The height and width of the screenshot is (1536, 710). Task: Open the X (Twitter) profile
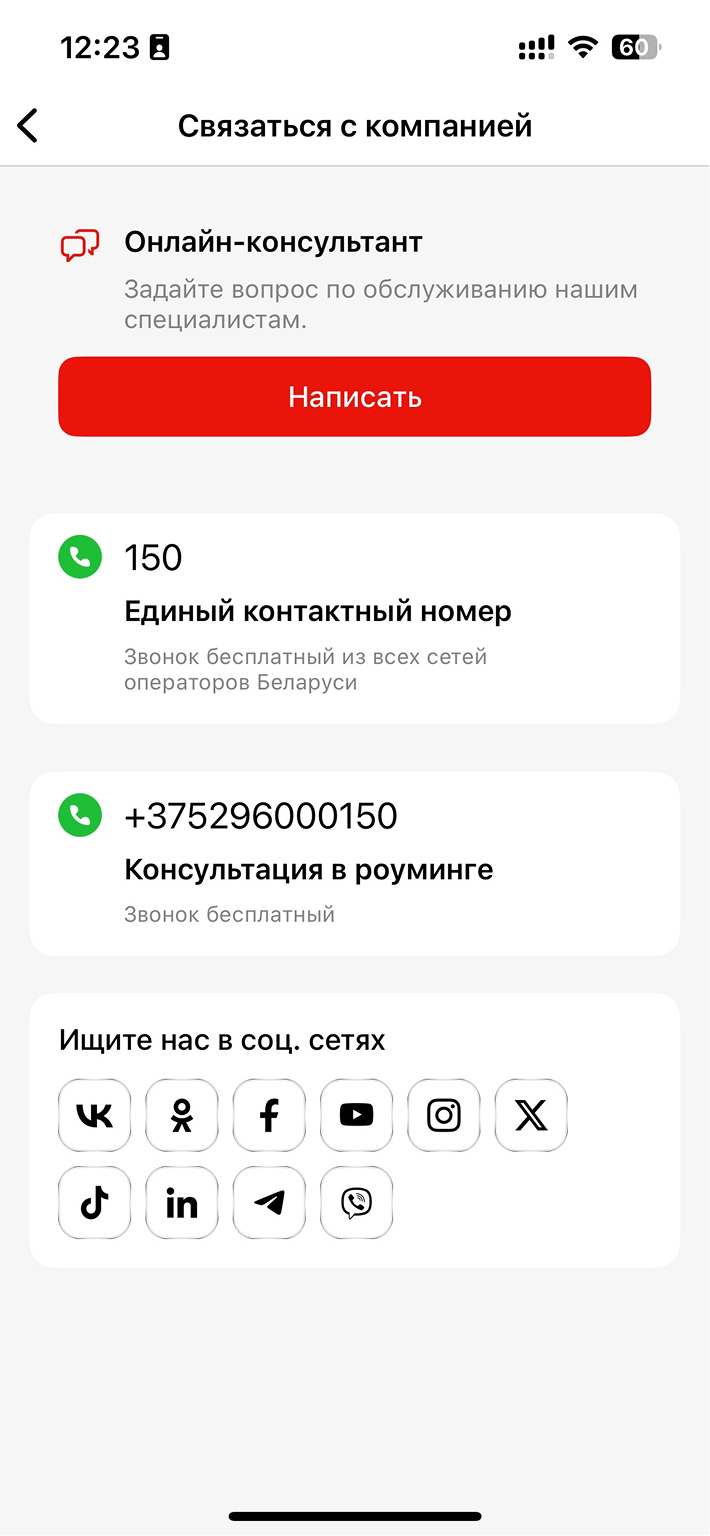pos(530,1115)
